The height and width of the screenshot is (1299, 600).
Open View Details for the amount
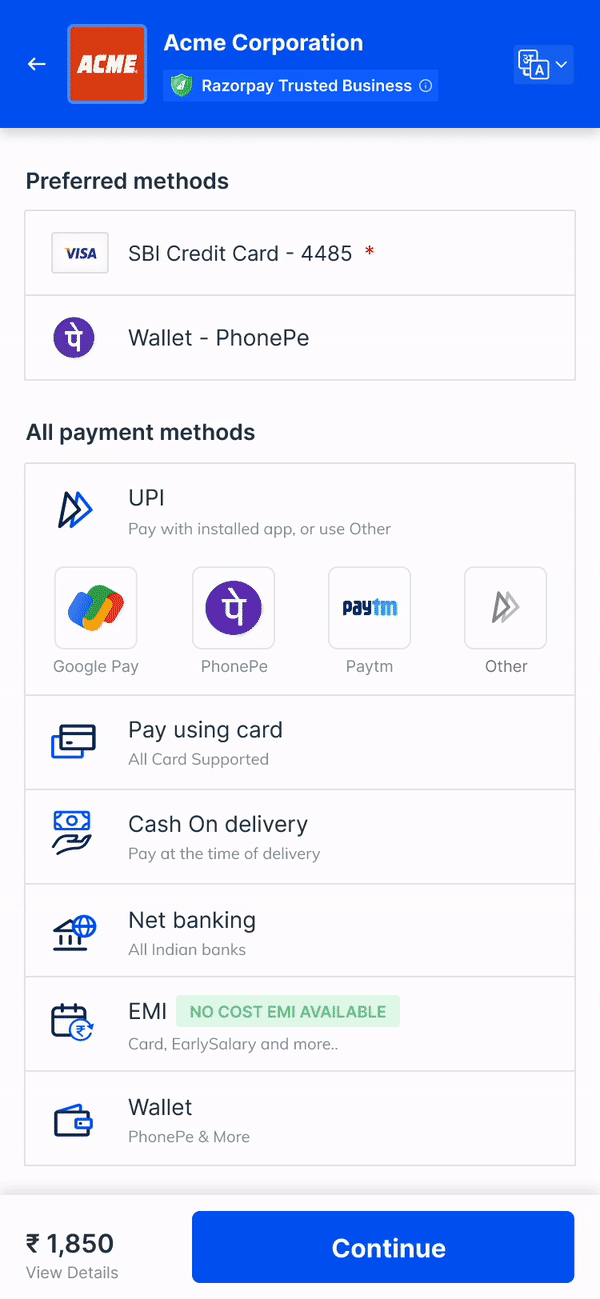[72, 1273]
